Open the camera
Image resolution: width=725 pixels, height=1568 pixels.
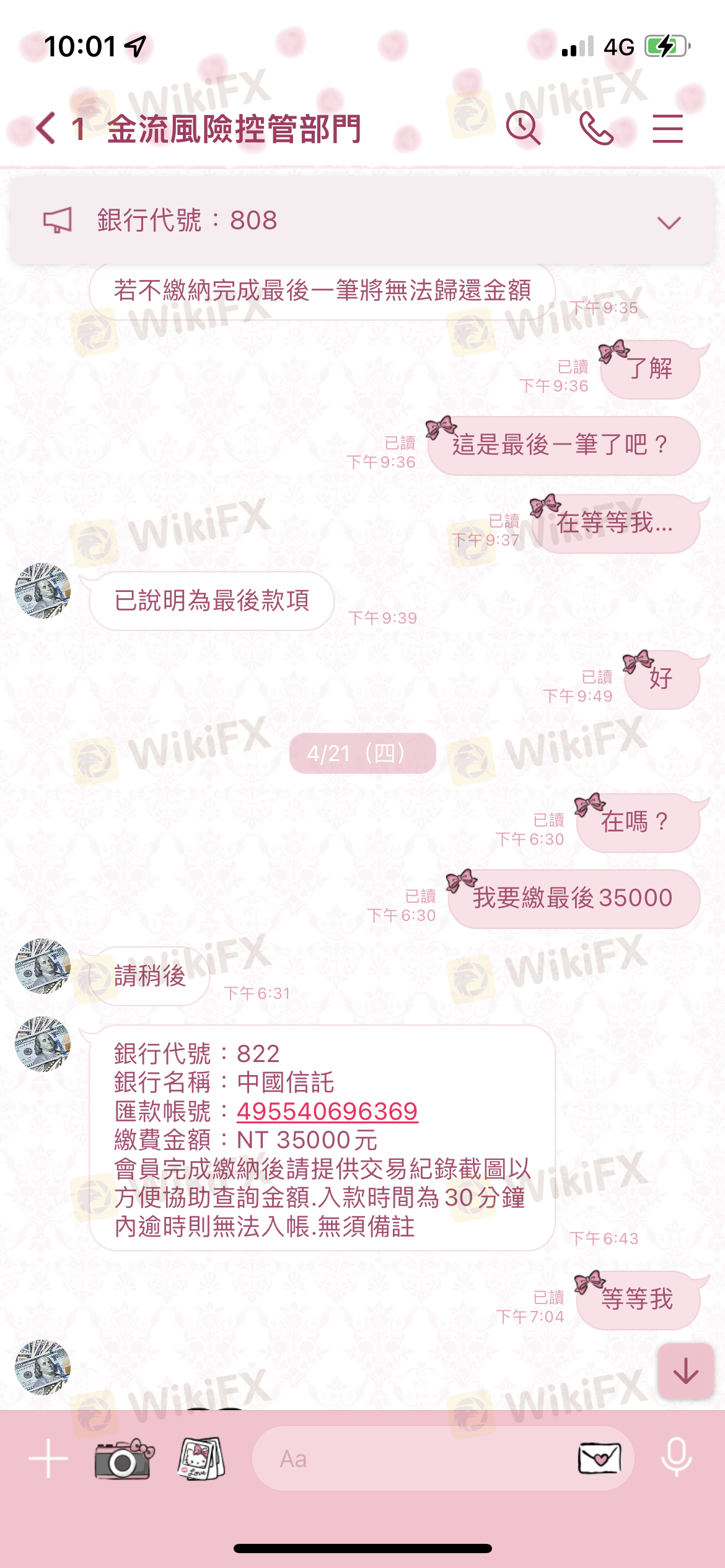pos(124,1458)
